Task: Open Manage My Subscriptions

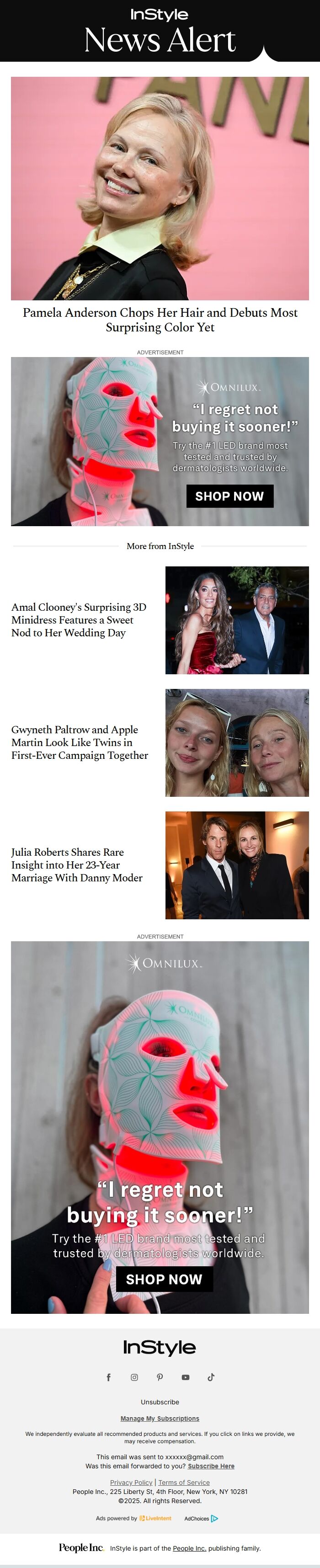Action: click(160, 1418)
